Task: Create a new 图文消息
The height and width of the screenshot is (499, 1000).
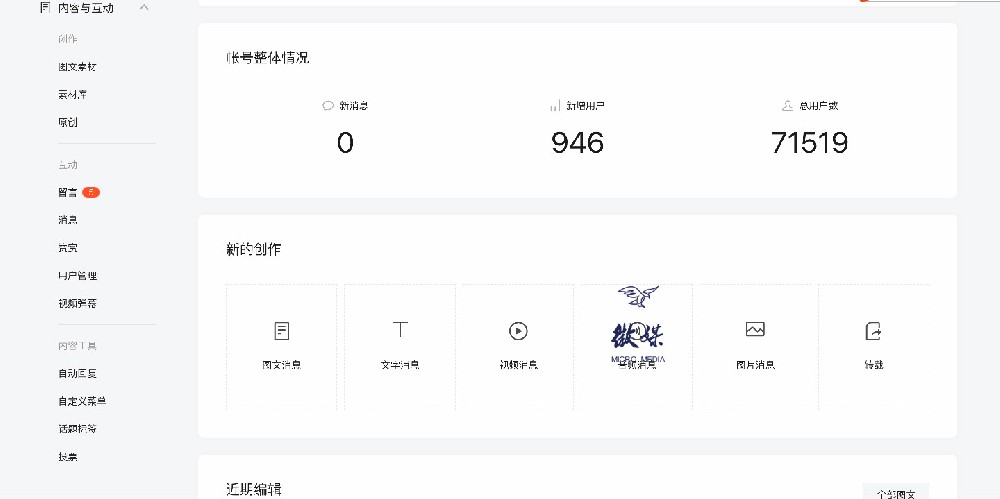Action: [x=281, y=346]
